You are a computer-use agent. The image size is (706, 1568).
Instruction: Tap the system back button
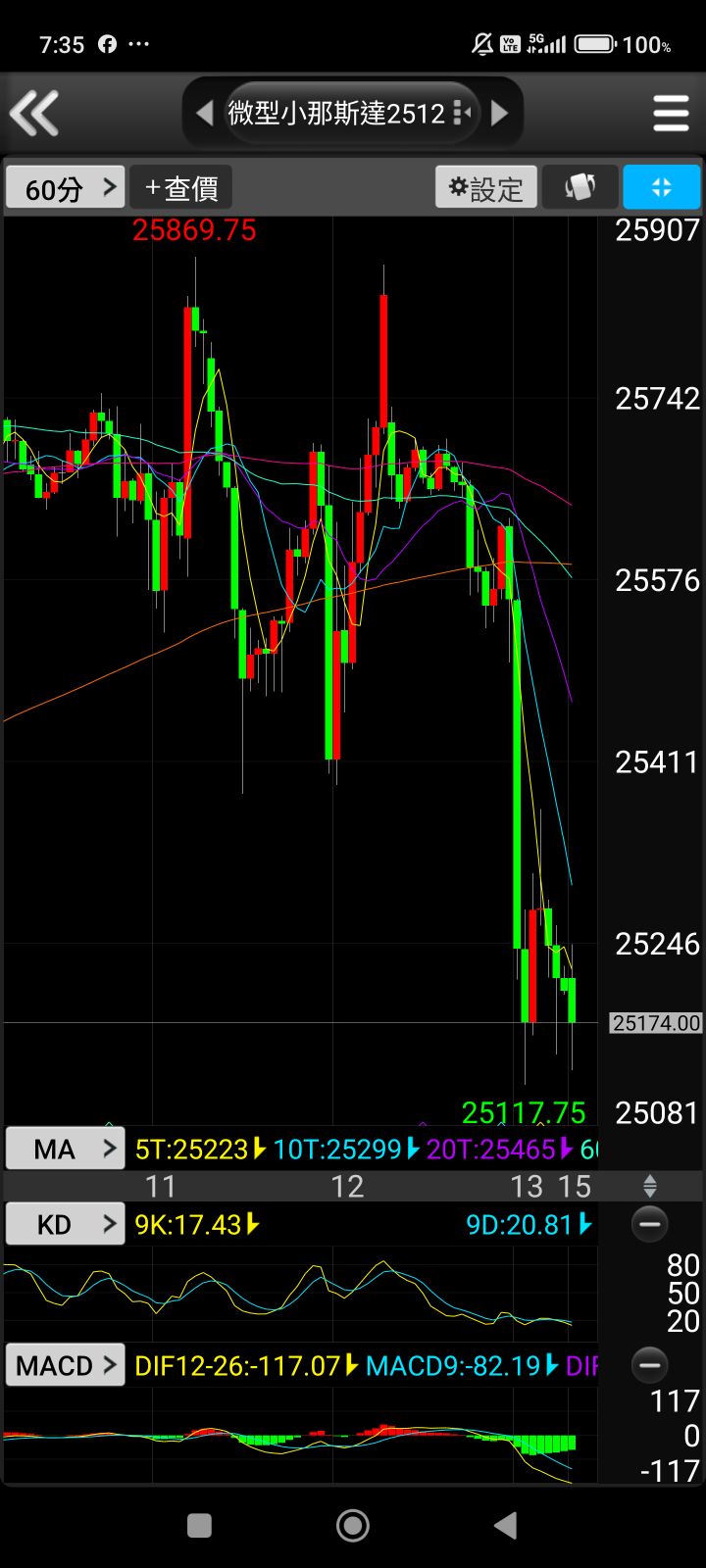(506, 1525)
